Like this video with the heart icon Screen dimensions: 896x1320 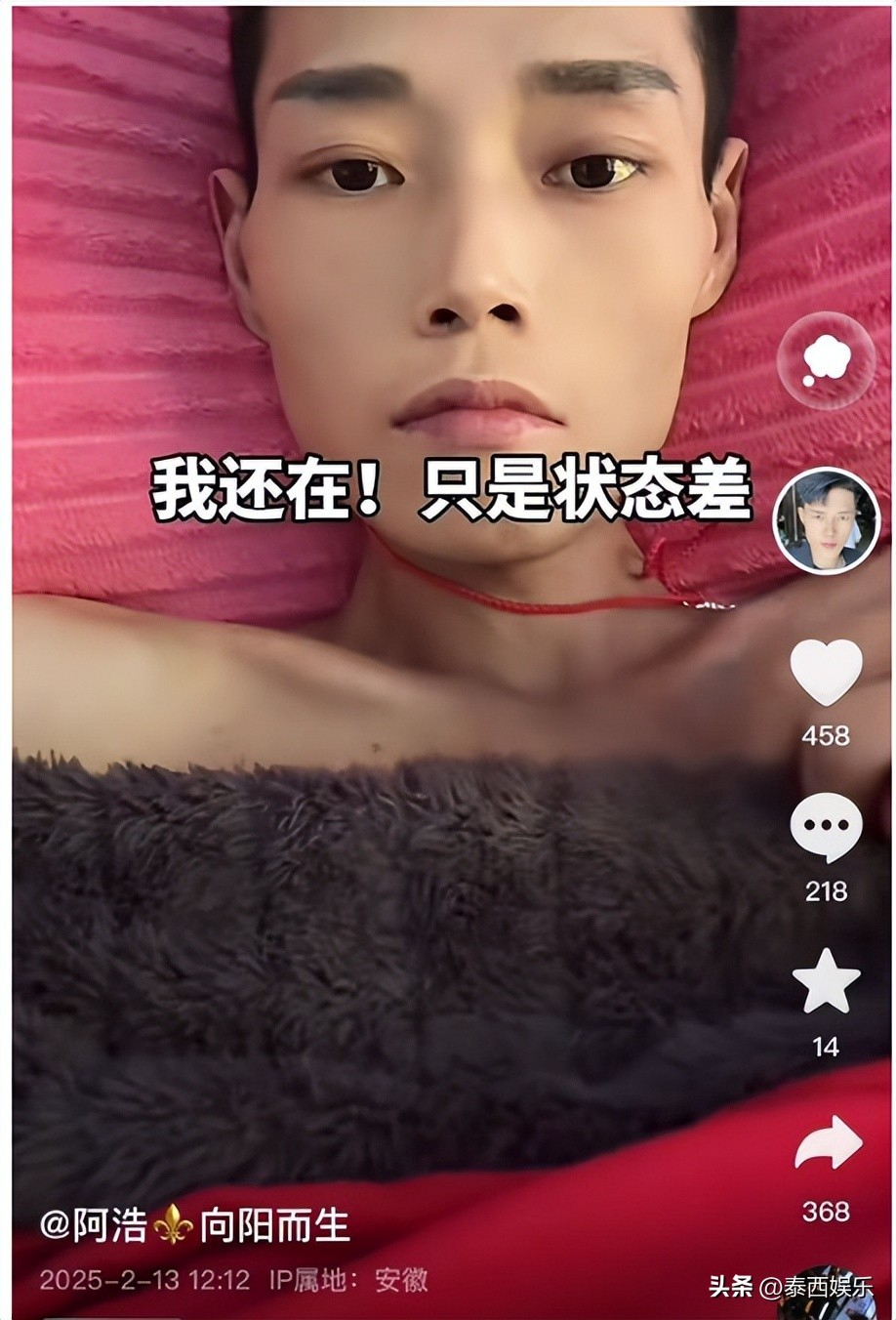pos(826,674)
